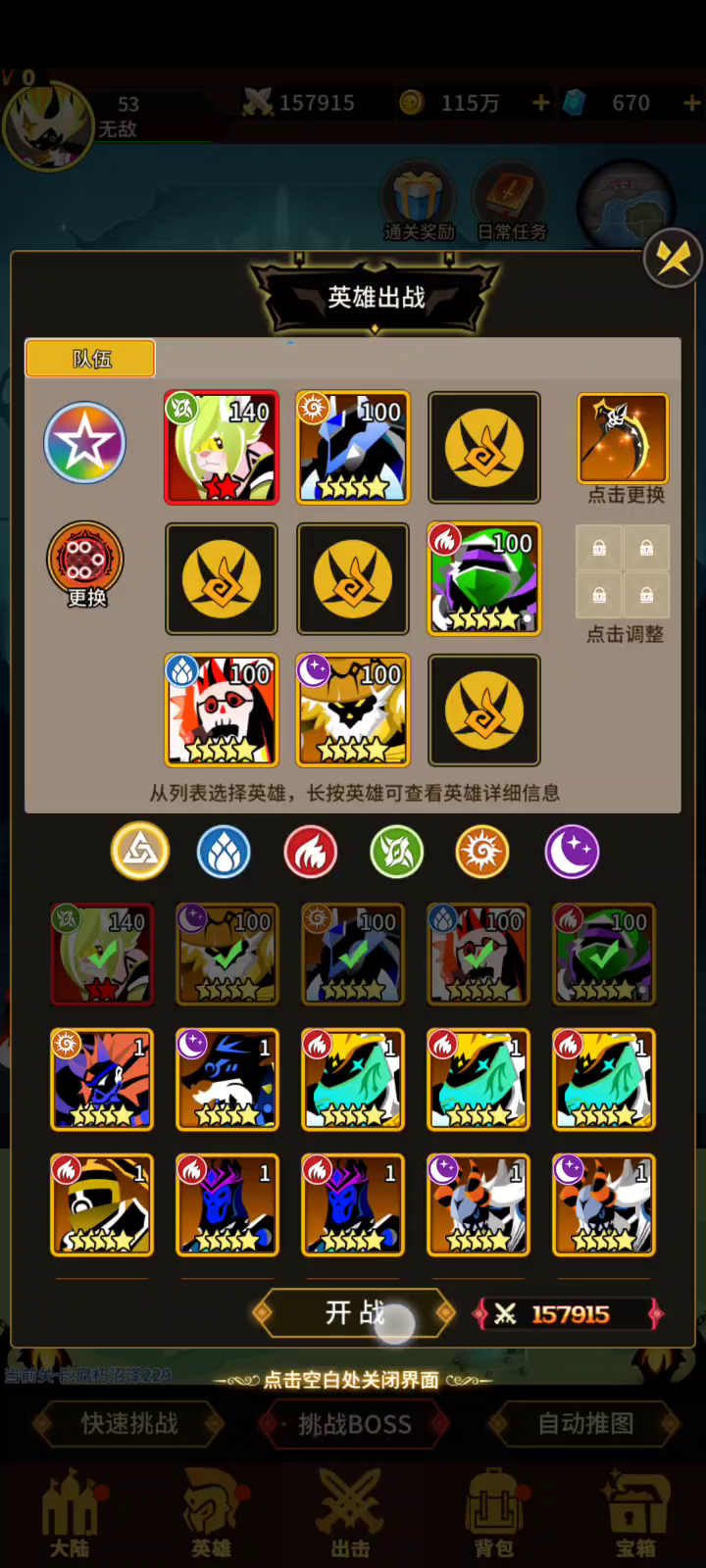Change the weapon via 点击更换
706x1568 pixels.
[623, 440]
